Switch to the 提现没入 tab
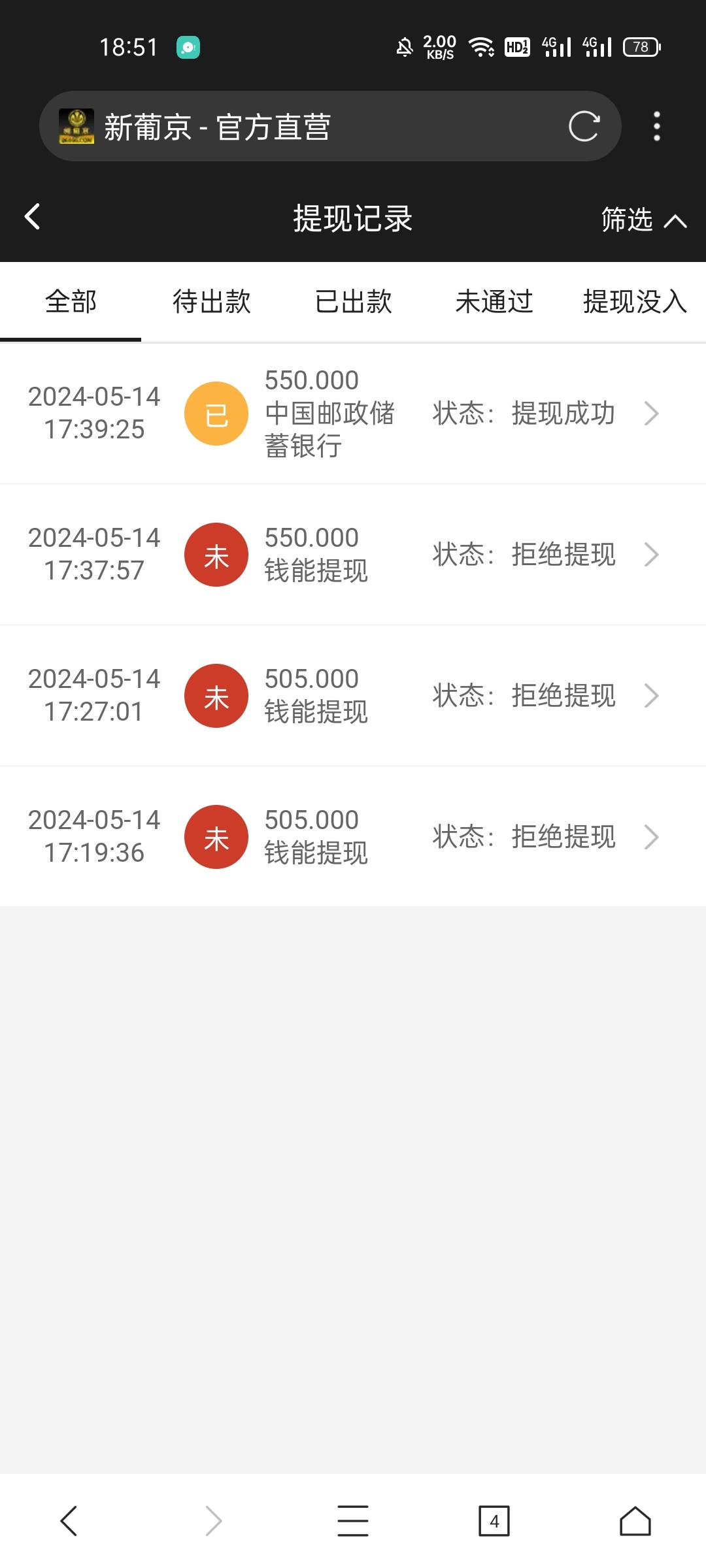 (634, 302)
